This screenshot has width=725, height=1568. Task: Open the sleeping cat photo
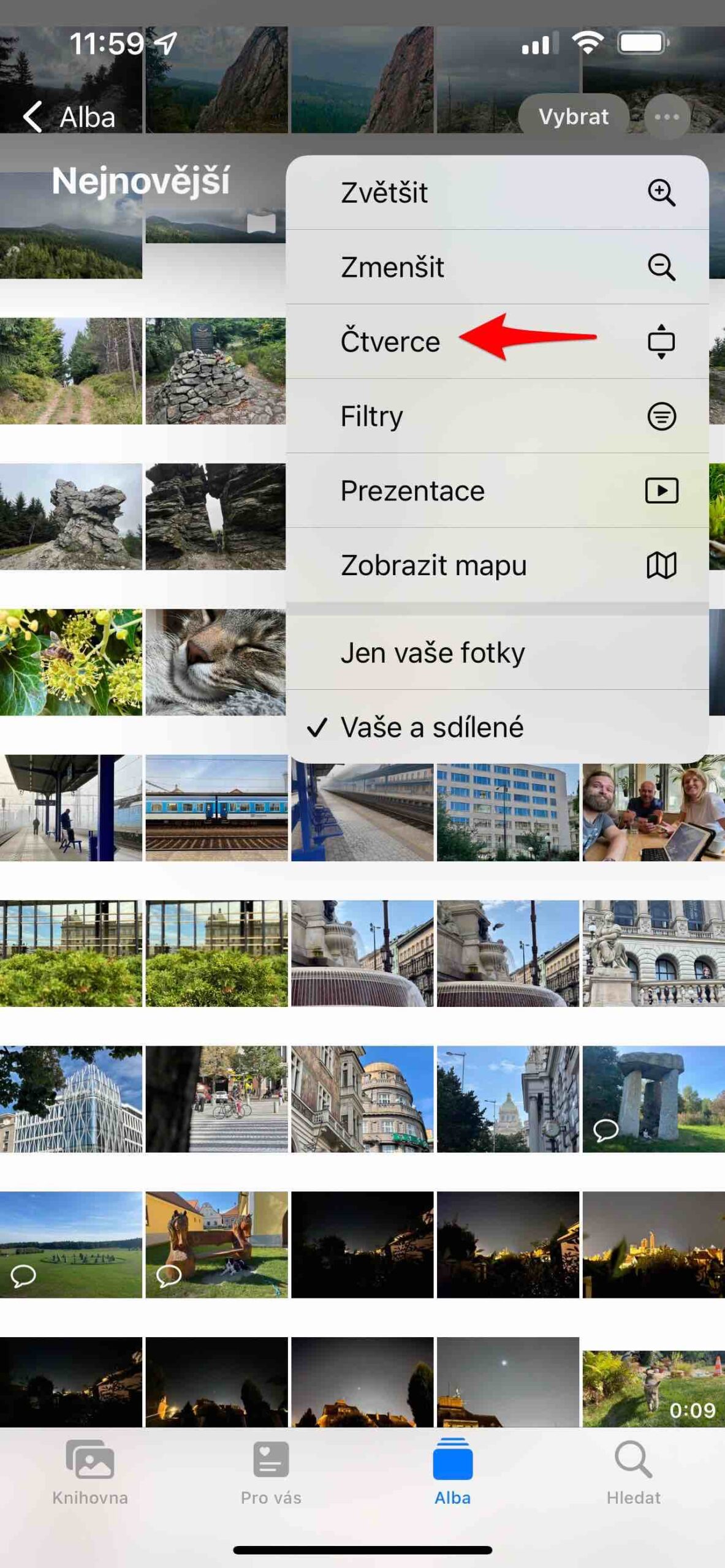coord(215,661)
